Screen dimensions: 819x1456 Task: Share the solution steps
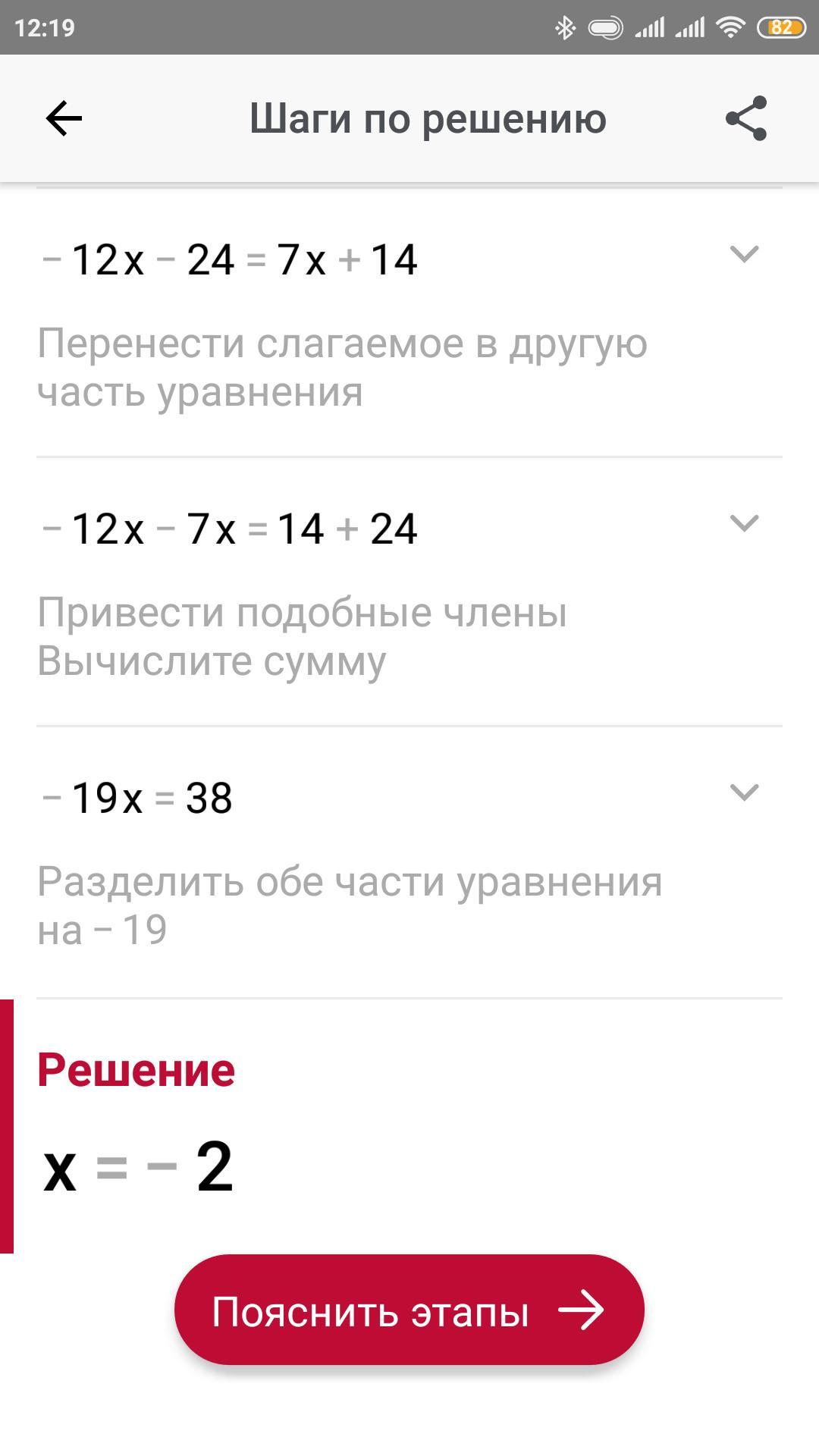coord(746,118)
